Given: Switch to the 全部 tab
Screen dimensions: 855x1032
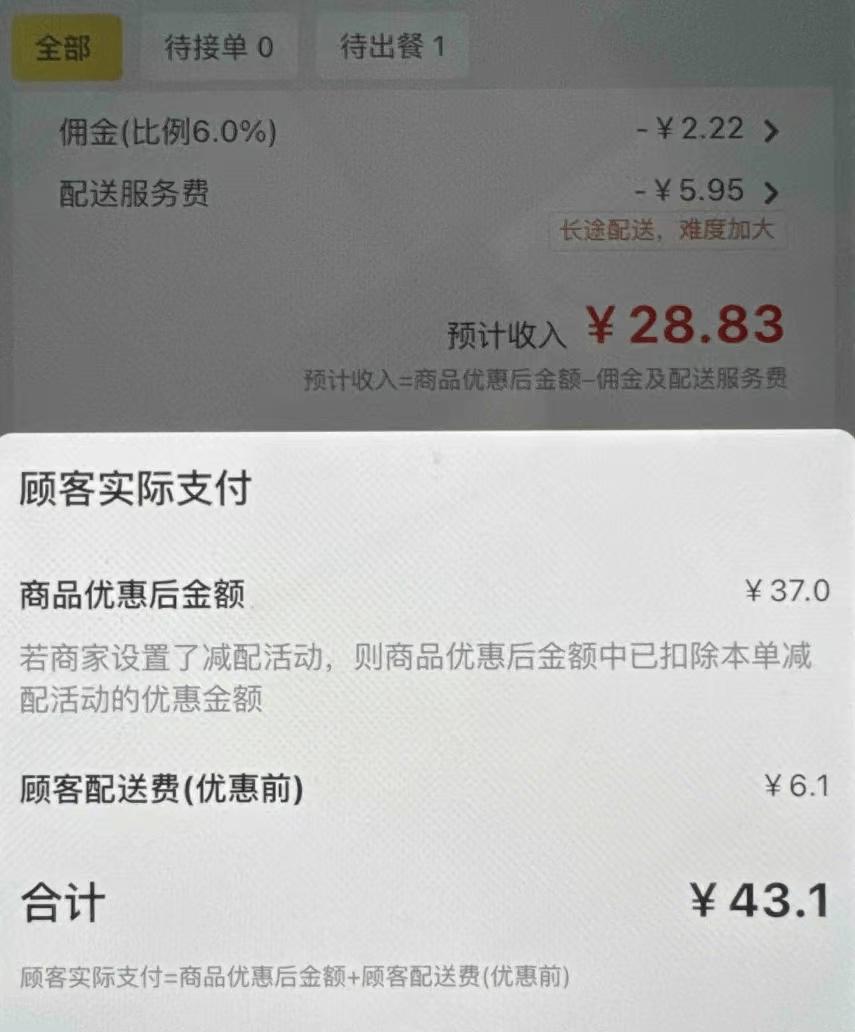Looking at the screenshot, I should coord(66,48).
